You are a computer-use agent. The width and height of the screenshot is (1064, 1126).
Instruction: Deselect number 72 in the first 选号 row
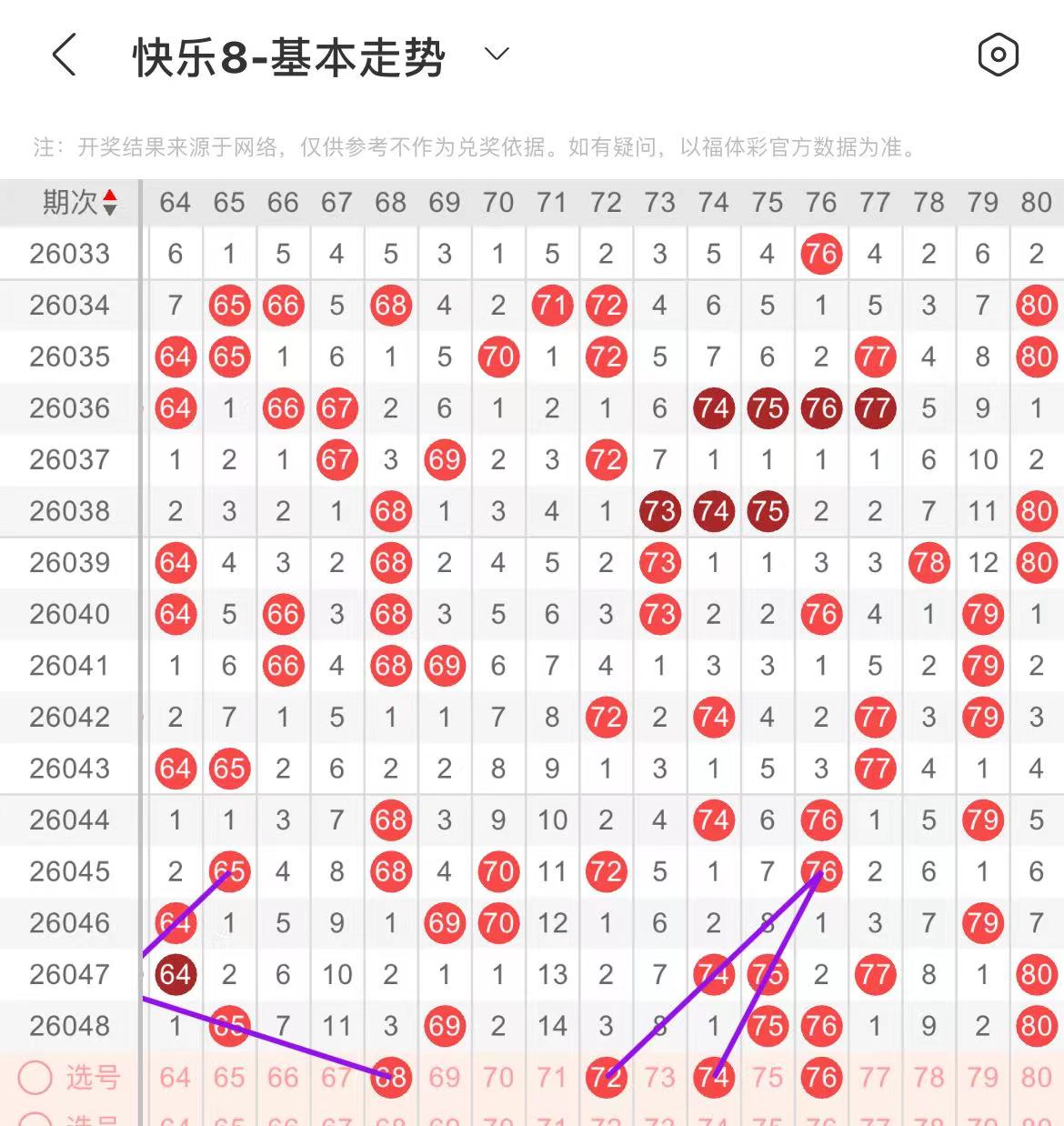coord(606,1078)
